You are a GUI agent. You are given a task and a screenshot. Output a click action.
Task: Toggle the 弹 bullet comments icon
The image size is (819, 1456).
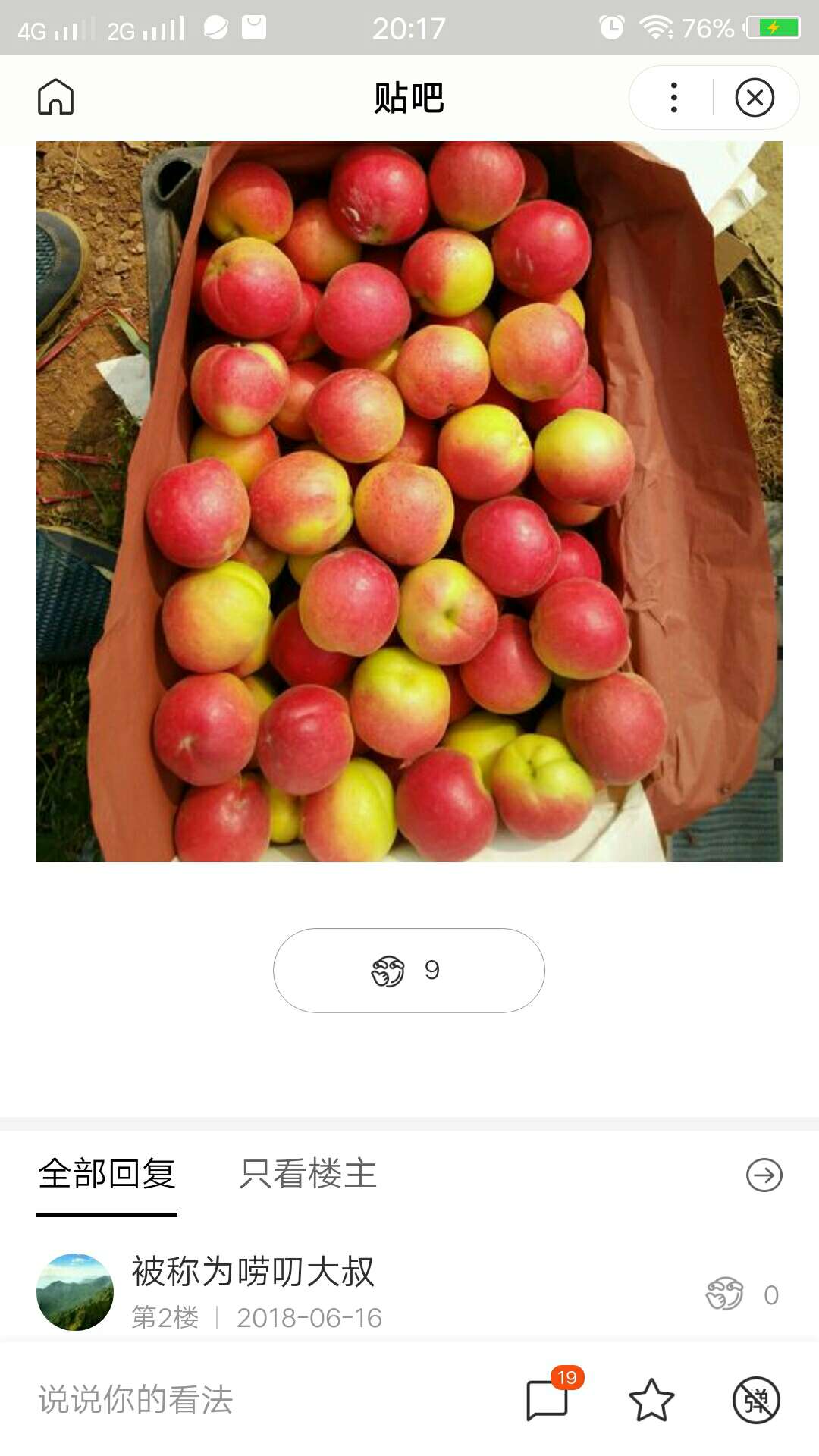(756, 1400)
